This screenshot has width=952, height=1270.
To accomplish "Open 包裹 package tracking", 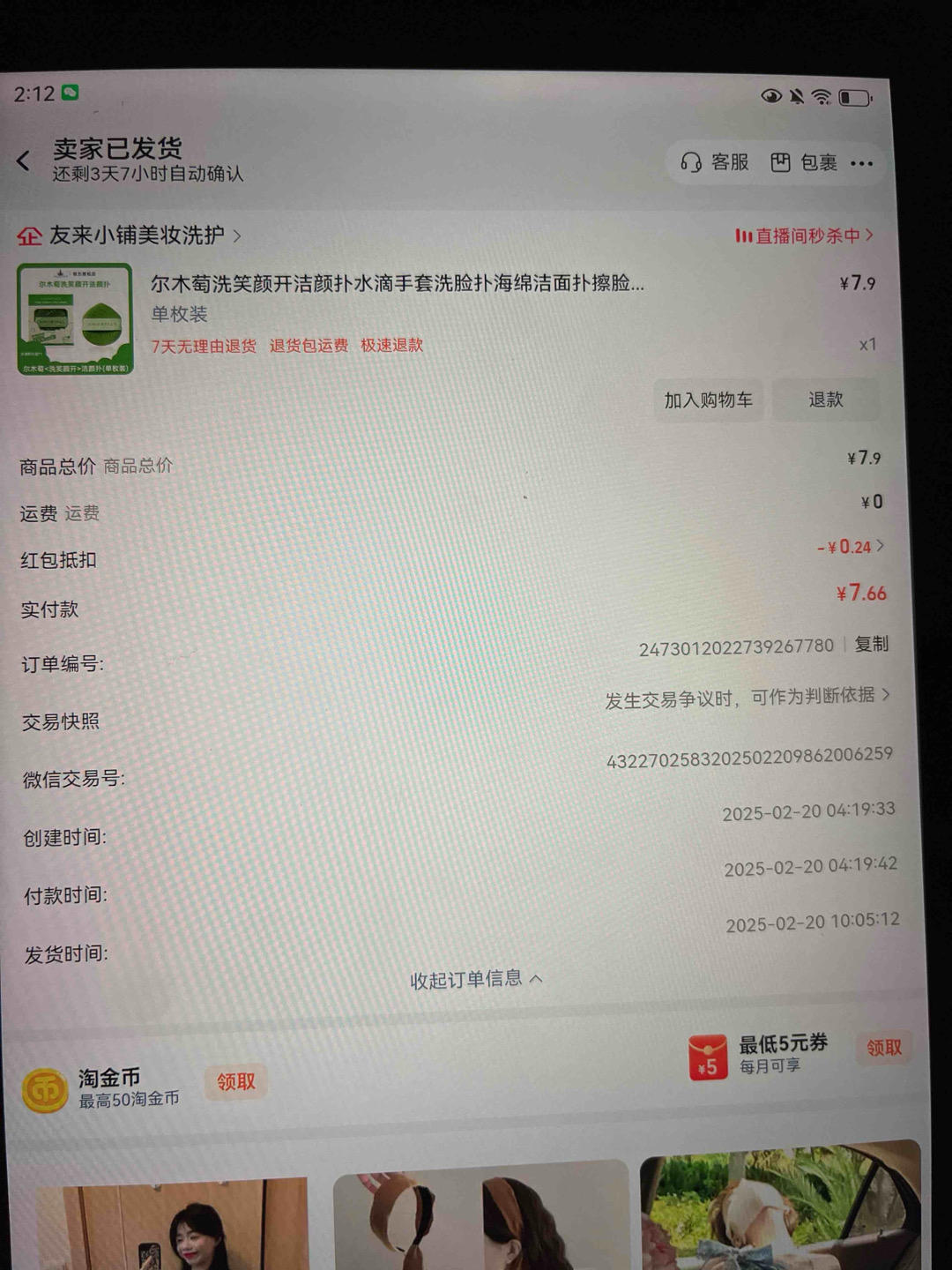I will [x=804, y=162].
